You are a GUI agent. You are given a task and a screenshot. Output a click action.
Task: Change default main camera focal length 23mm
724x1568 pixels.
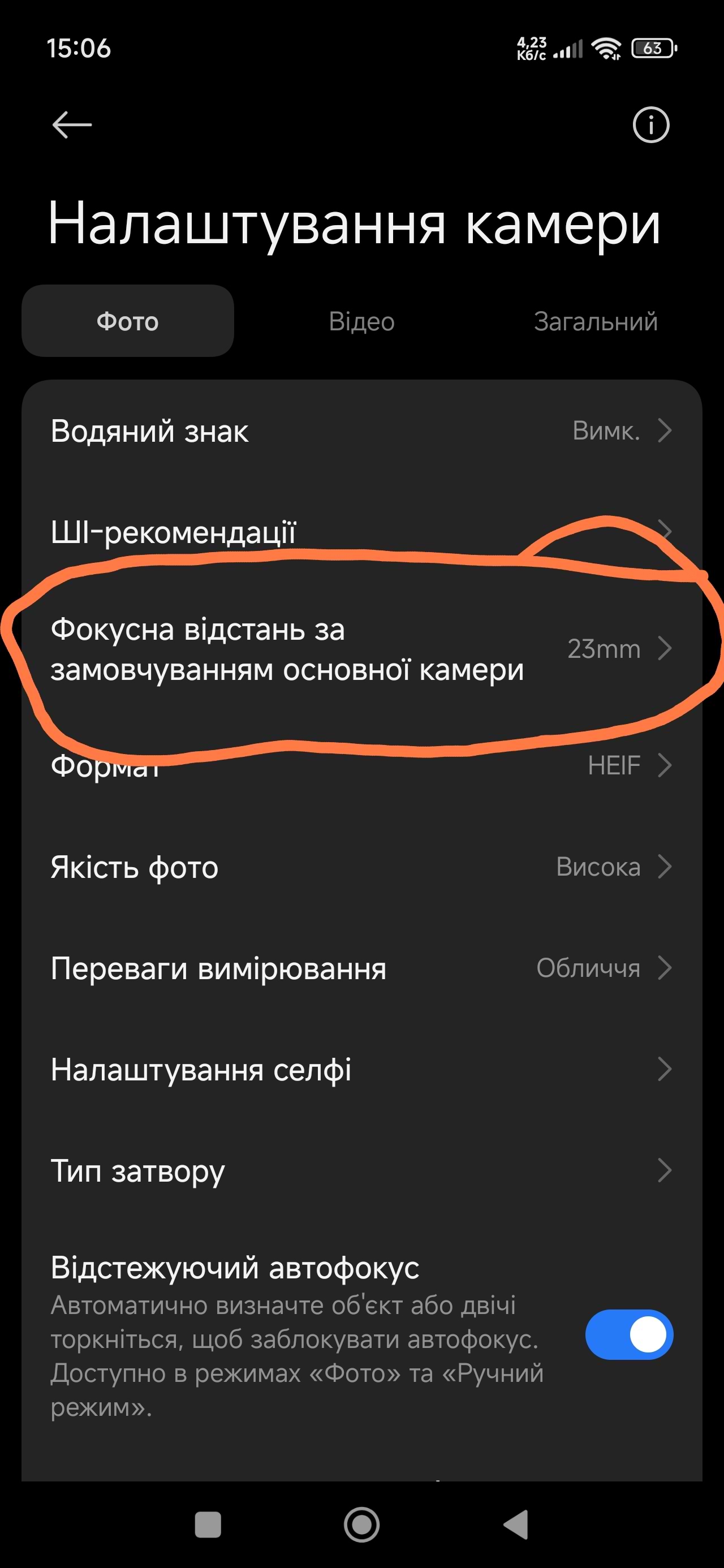coord(361,649)
